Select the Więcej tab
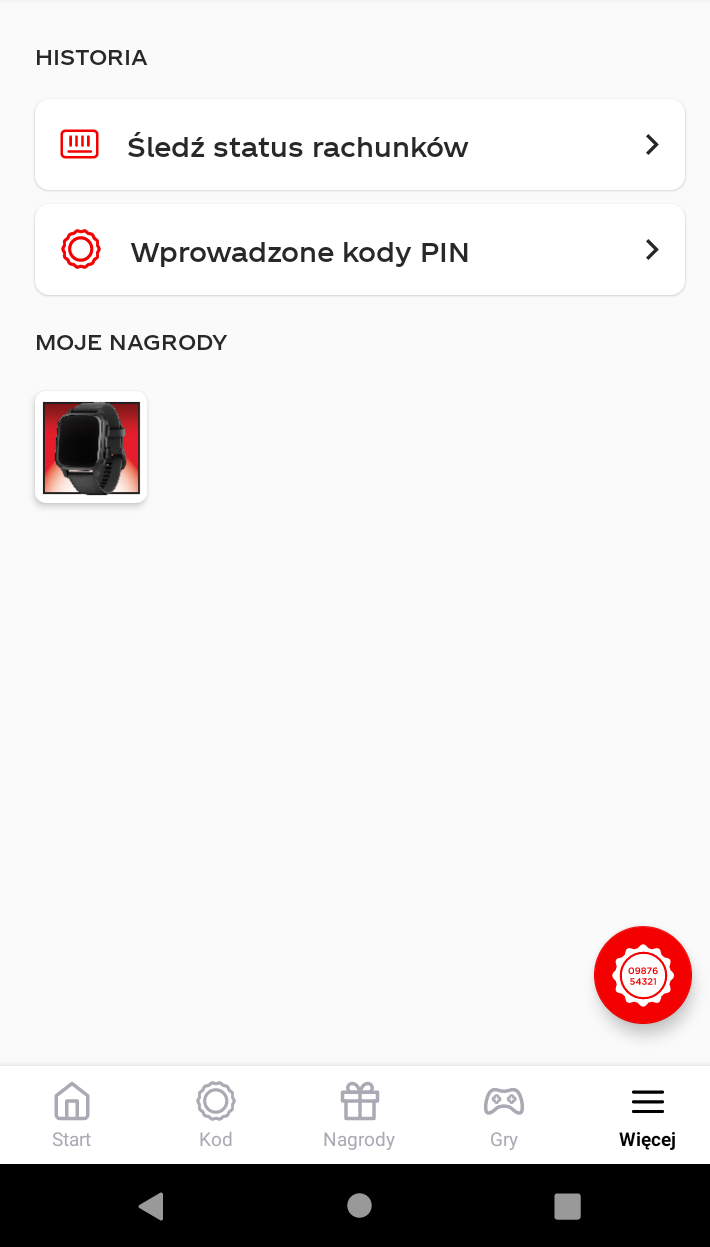Screen dimensions: 710x1247 [x=647, y=1115]
